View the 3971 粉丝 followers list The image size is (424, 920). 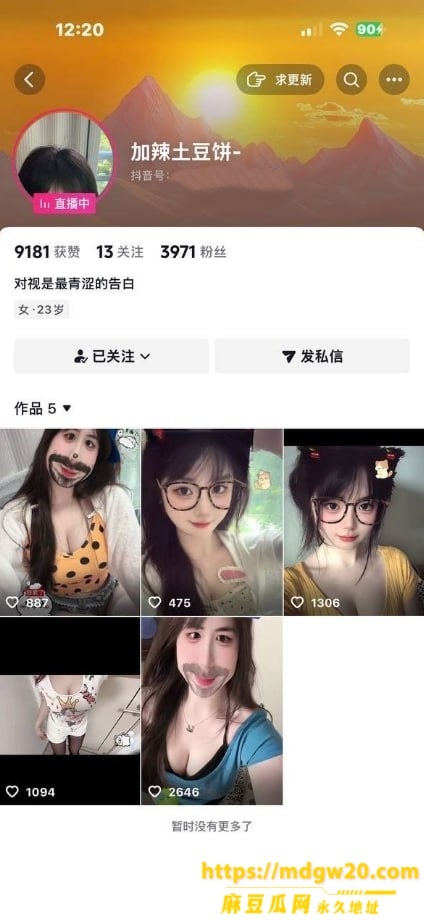point(193,252)
